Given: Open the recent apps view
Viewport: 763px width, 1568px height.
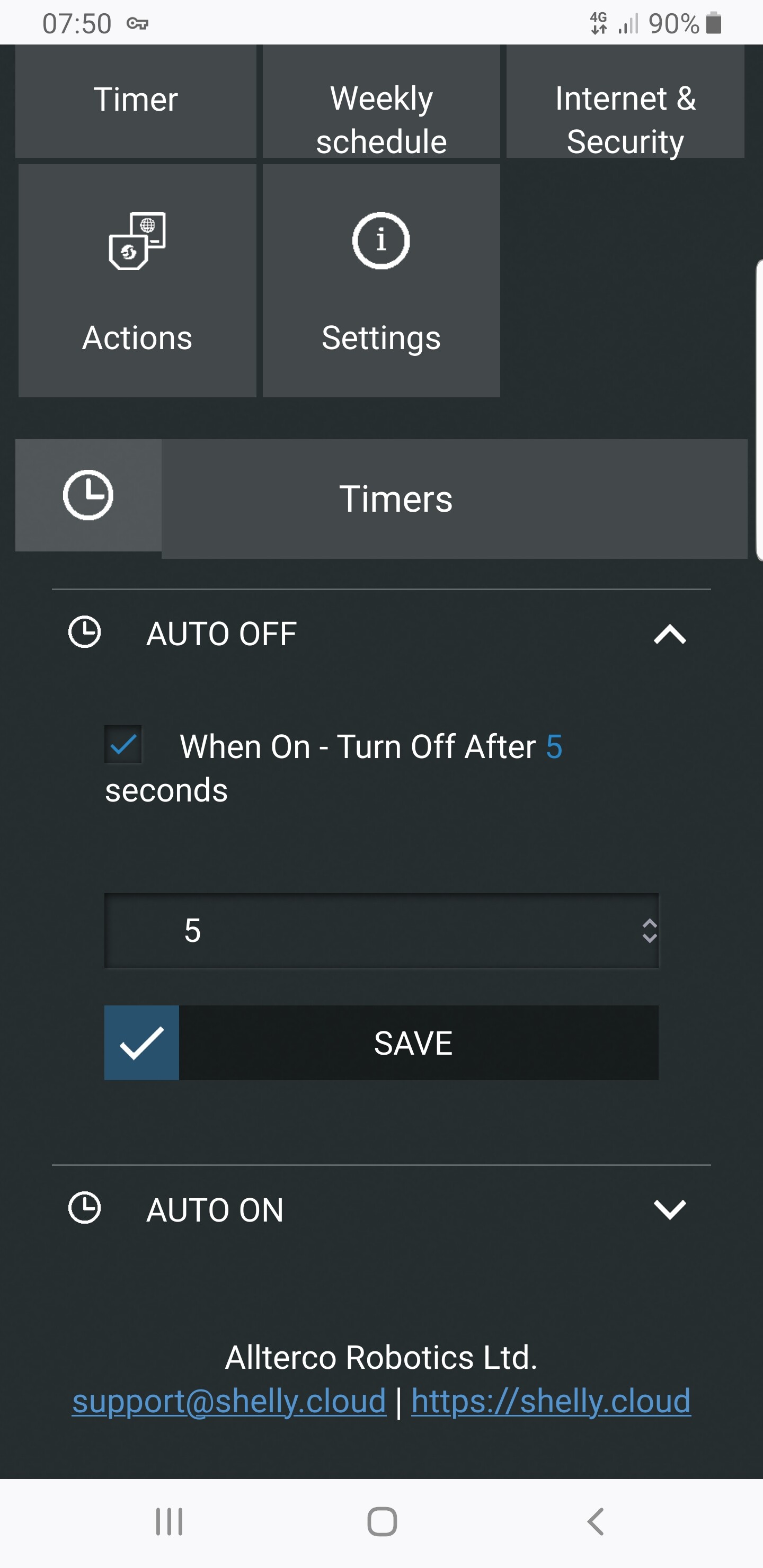Looking at the screenshot, I should tap(169, 1522).
